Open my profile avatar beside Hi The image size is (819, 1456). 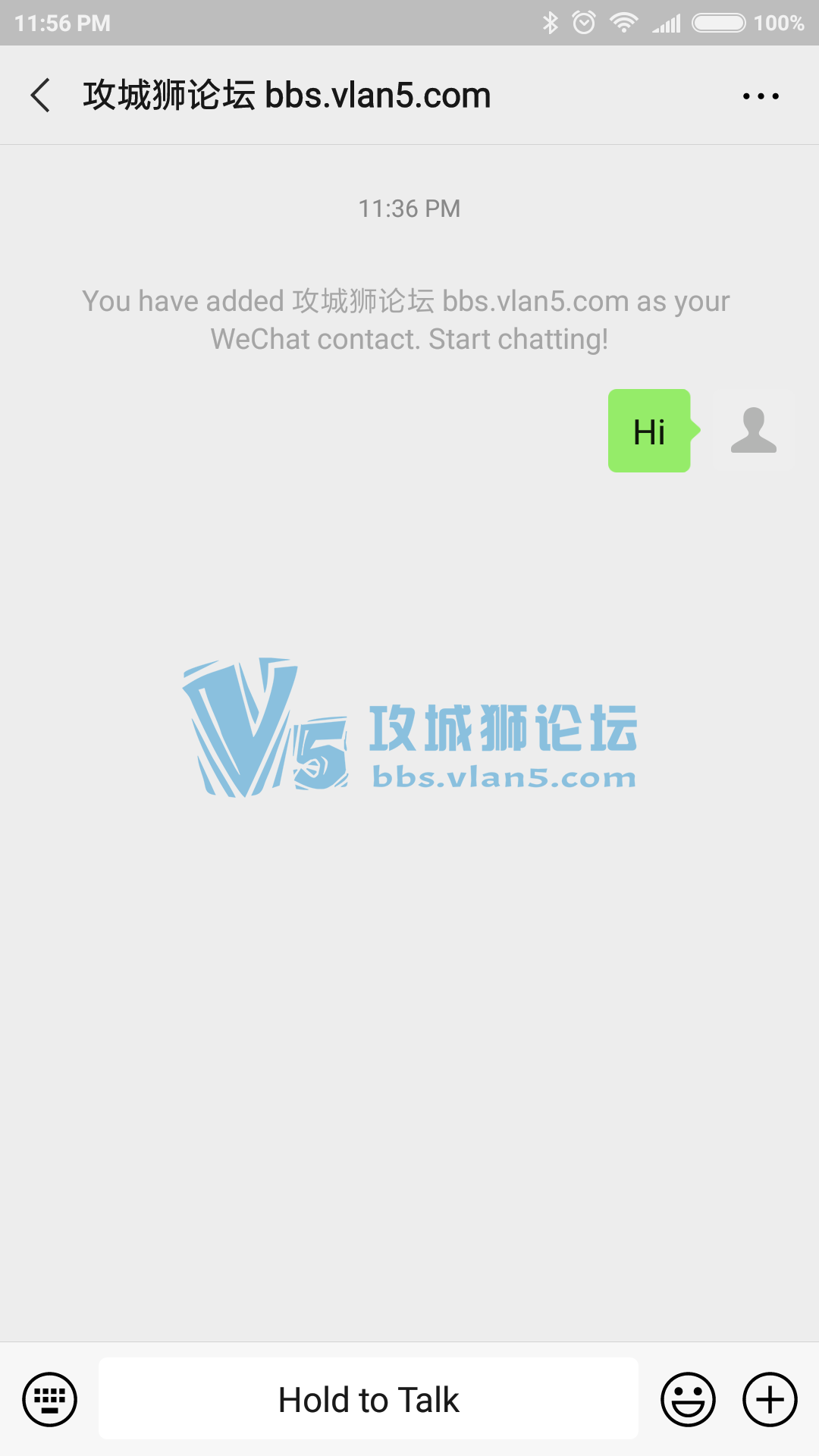[x=753, y=430]
